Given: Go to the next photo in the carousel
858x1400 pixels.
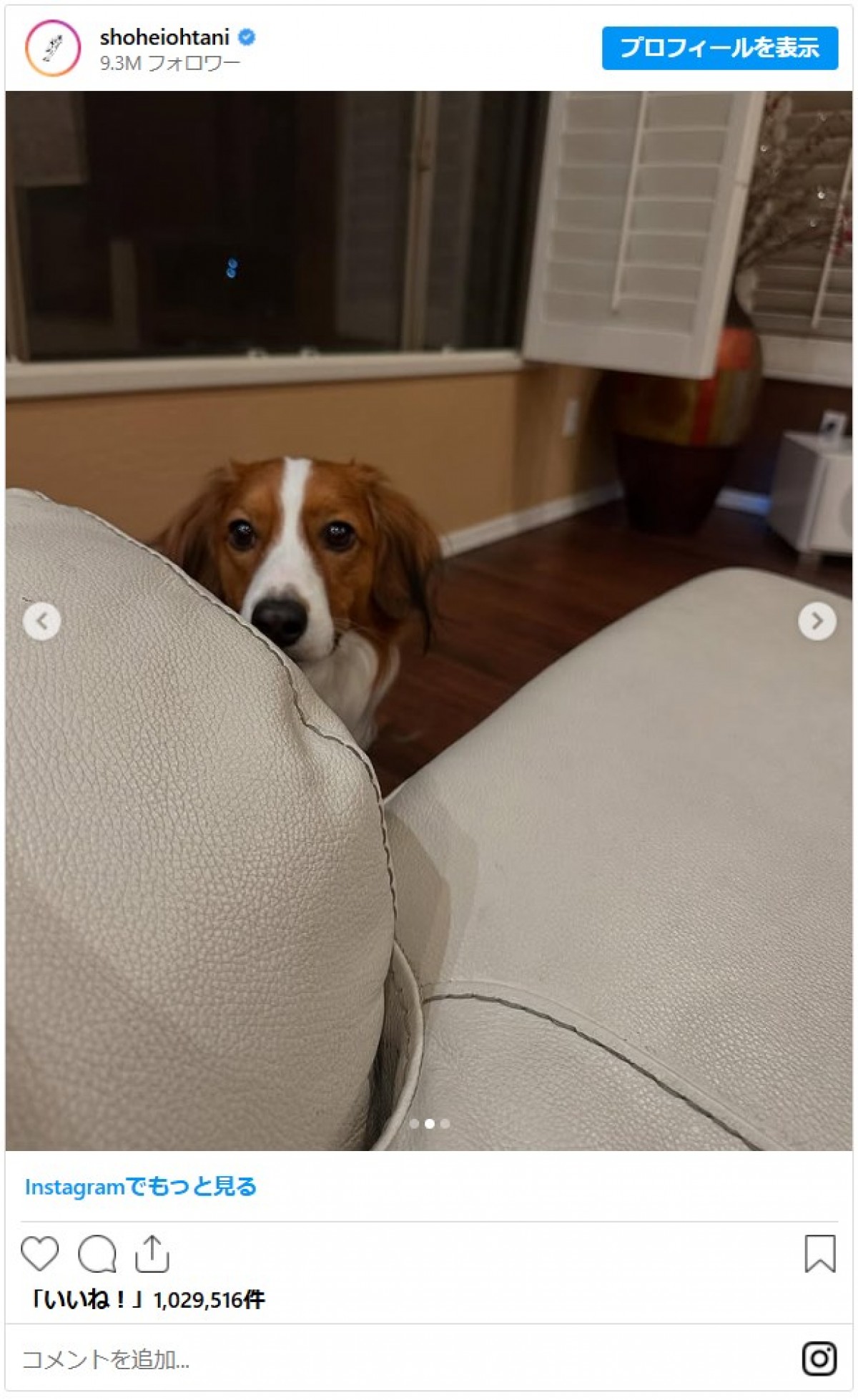Looking at the screenshot, I should click(817, 621).
